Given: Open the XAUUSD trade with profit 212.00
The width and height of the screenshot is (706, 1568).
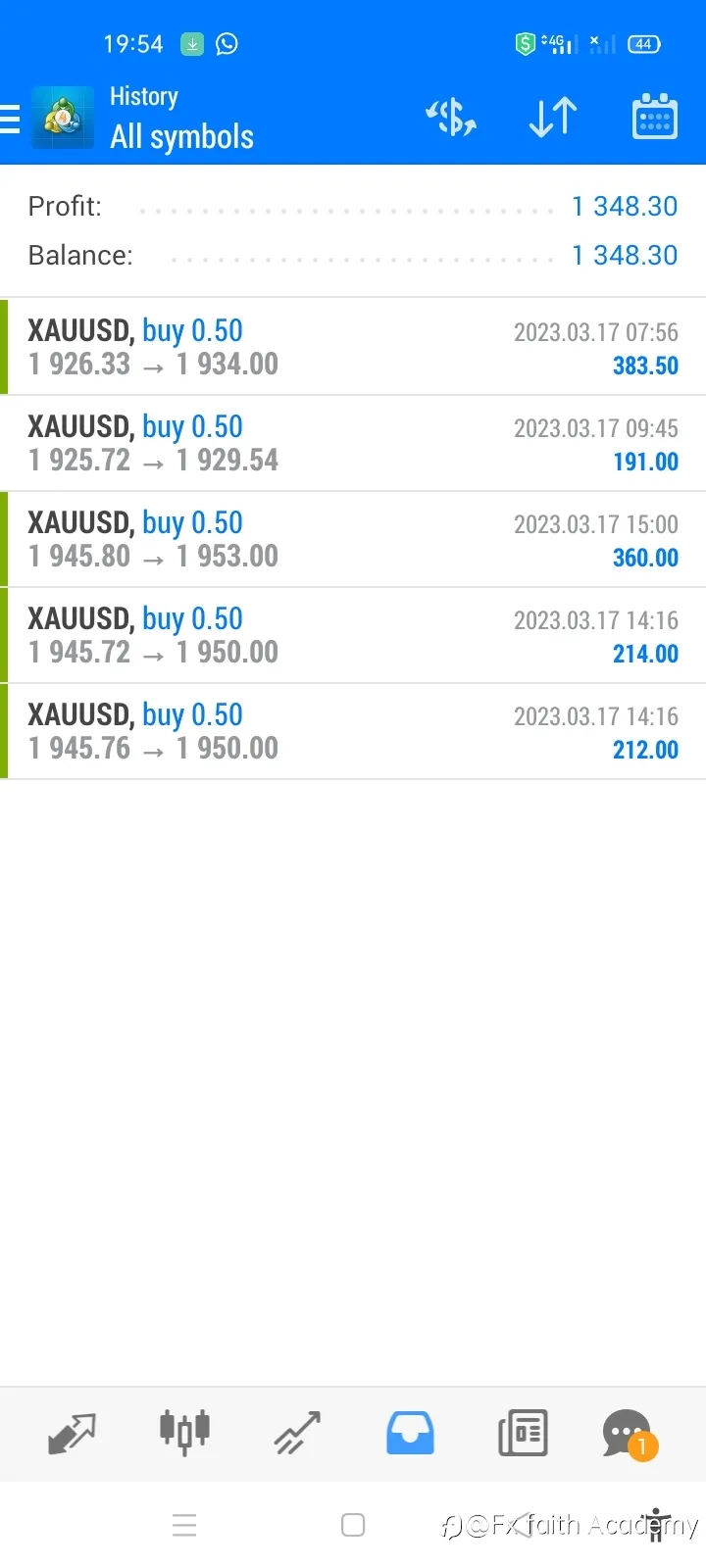Looking at the screenshot, I should [x=353, y=731].
